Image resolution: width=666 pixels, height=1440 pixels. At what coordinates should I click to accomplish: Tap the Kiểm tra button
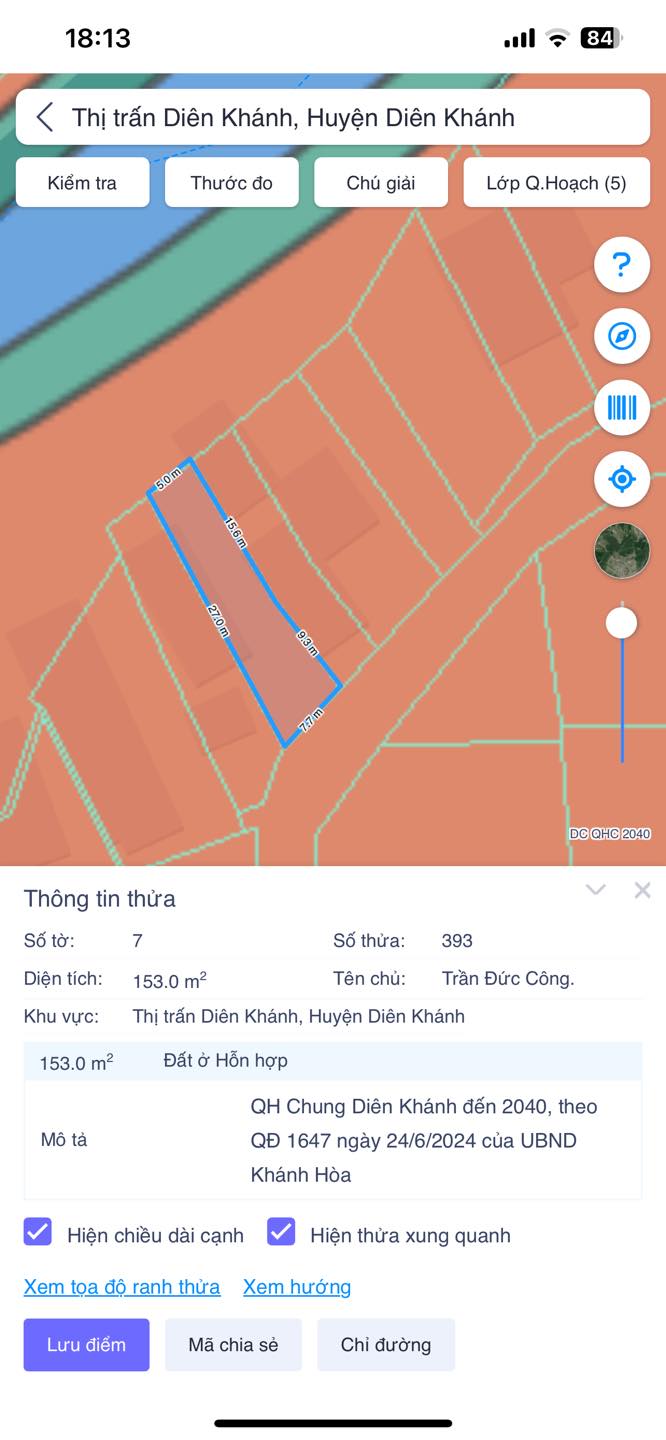(x=82, y=183)
